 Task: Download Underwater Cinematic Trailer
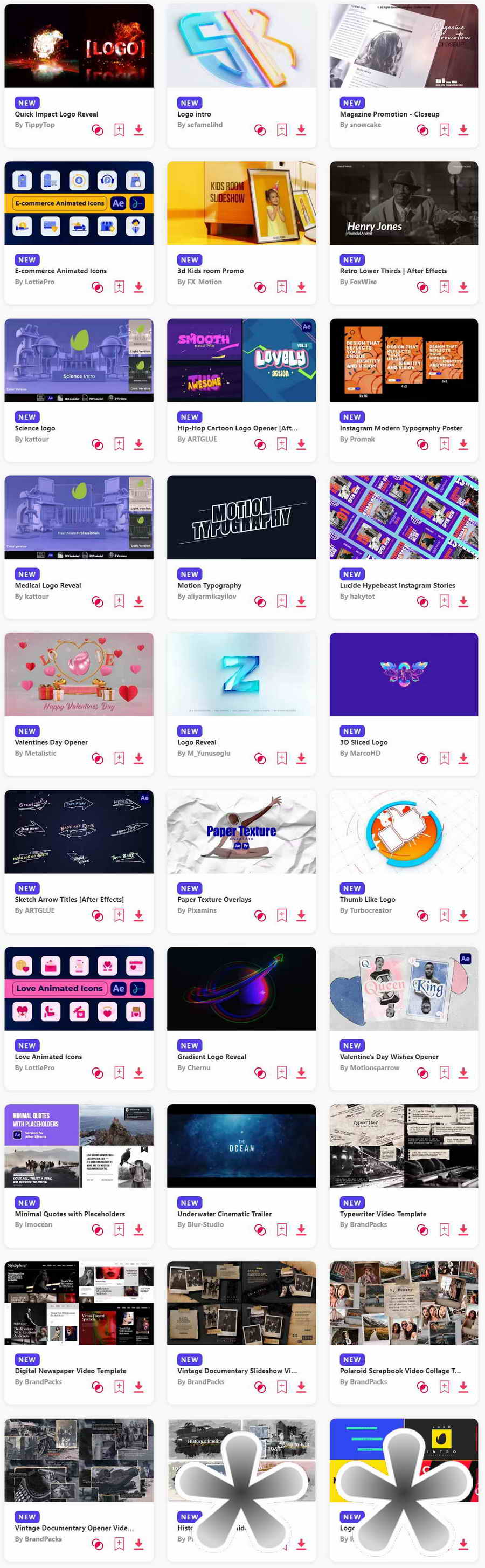click(301, 1230)
